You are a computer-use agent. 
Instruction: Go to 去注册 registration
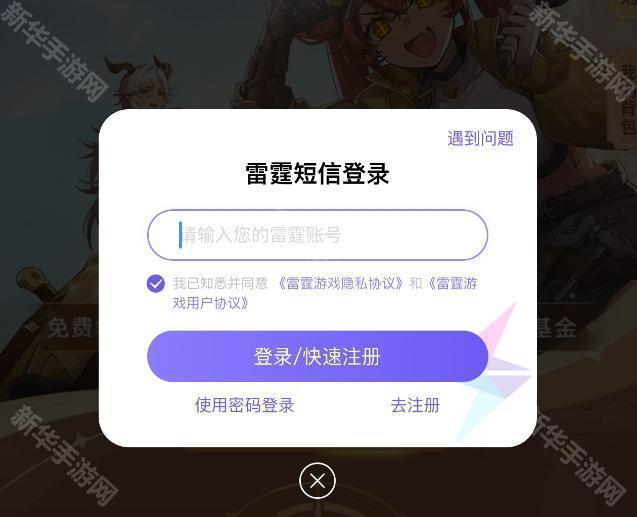point(415,405)
